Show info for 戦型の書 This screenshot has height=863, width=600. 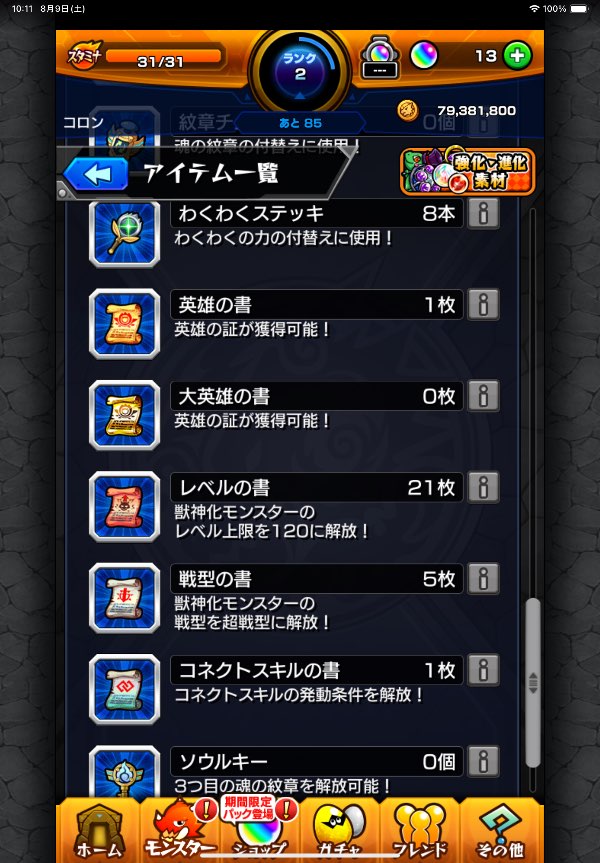[x=483, y=578]
